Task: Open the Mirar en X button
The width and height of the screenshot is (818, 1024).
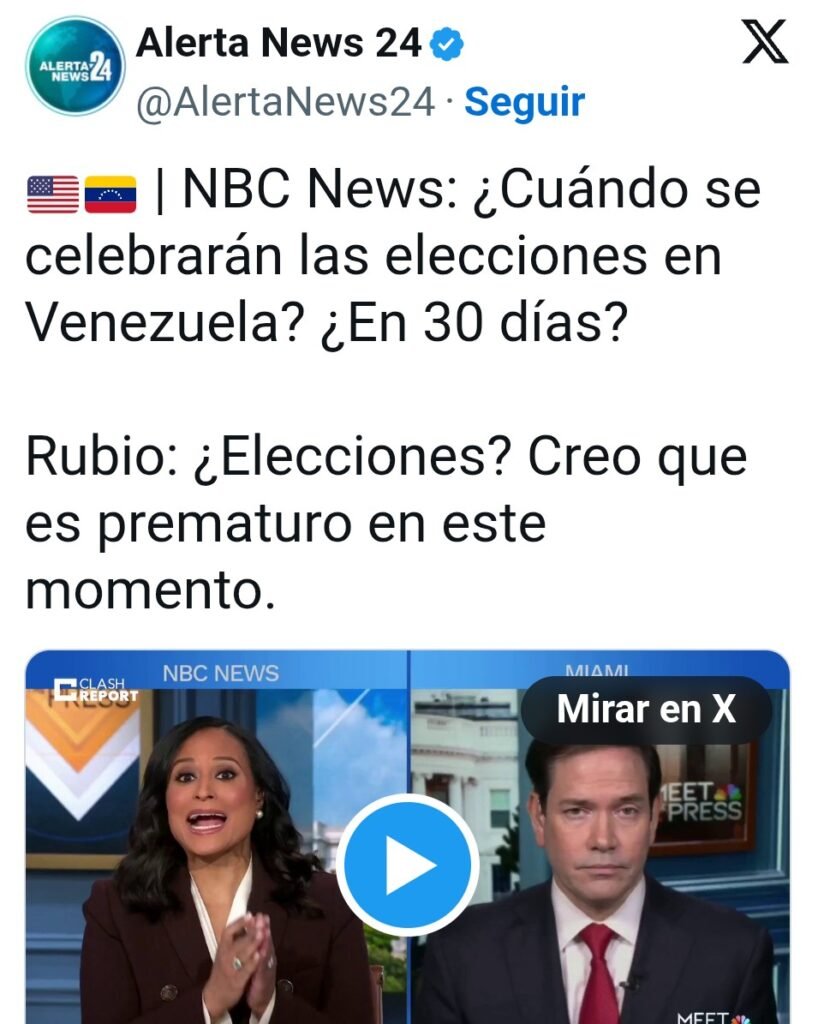Action: tap(646, 709)
